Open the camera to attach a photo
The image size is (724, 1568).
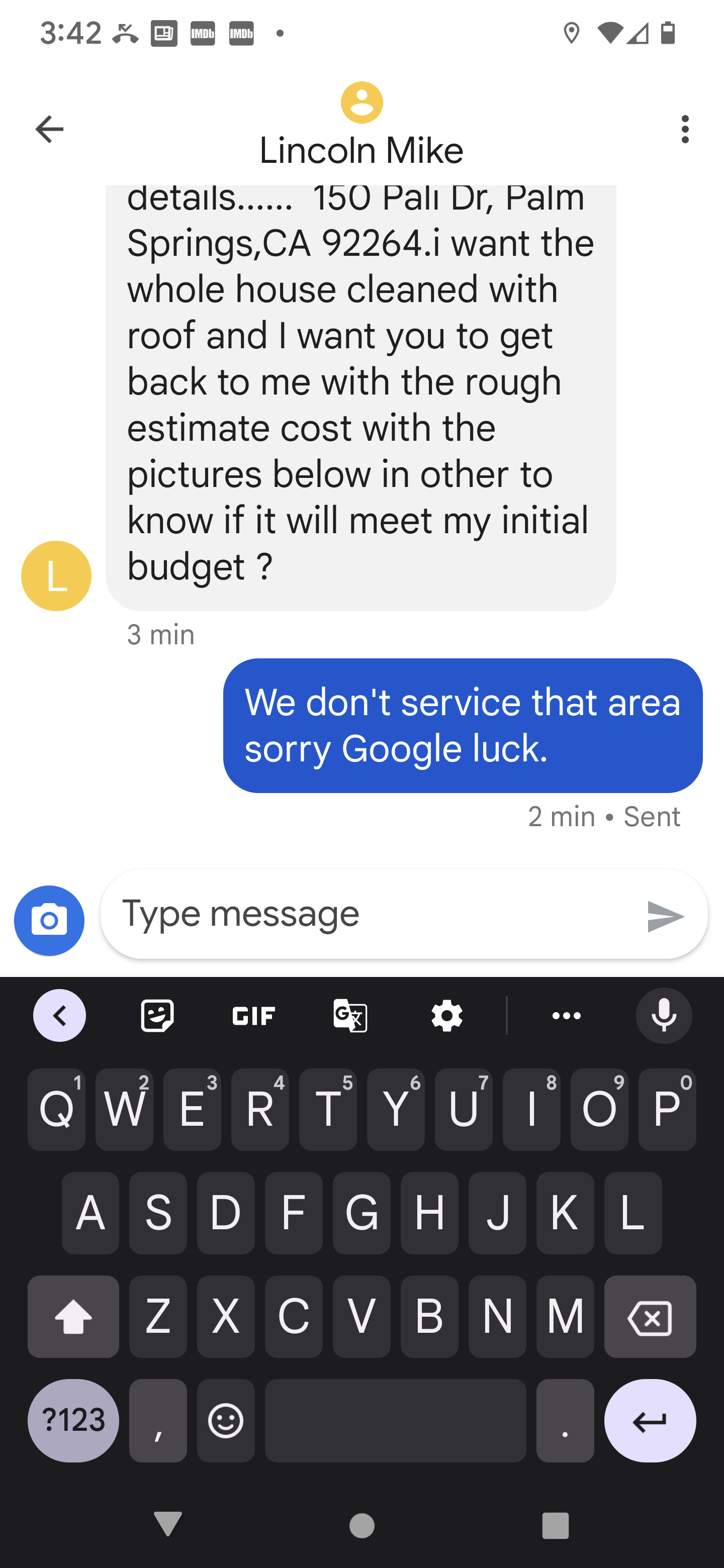[49, 920]
